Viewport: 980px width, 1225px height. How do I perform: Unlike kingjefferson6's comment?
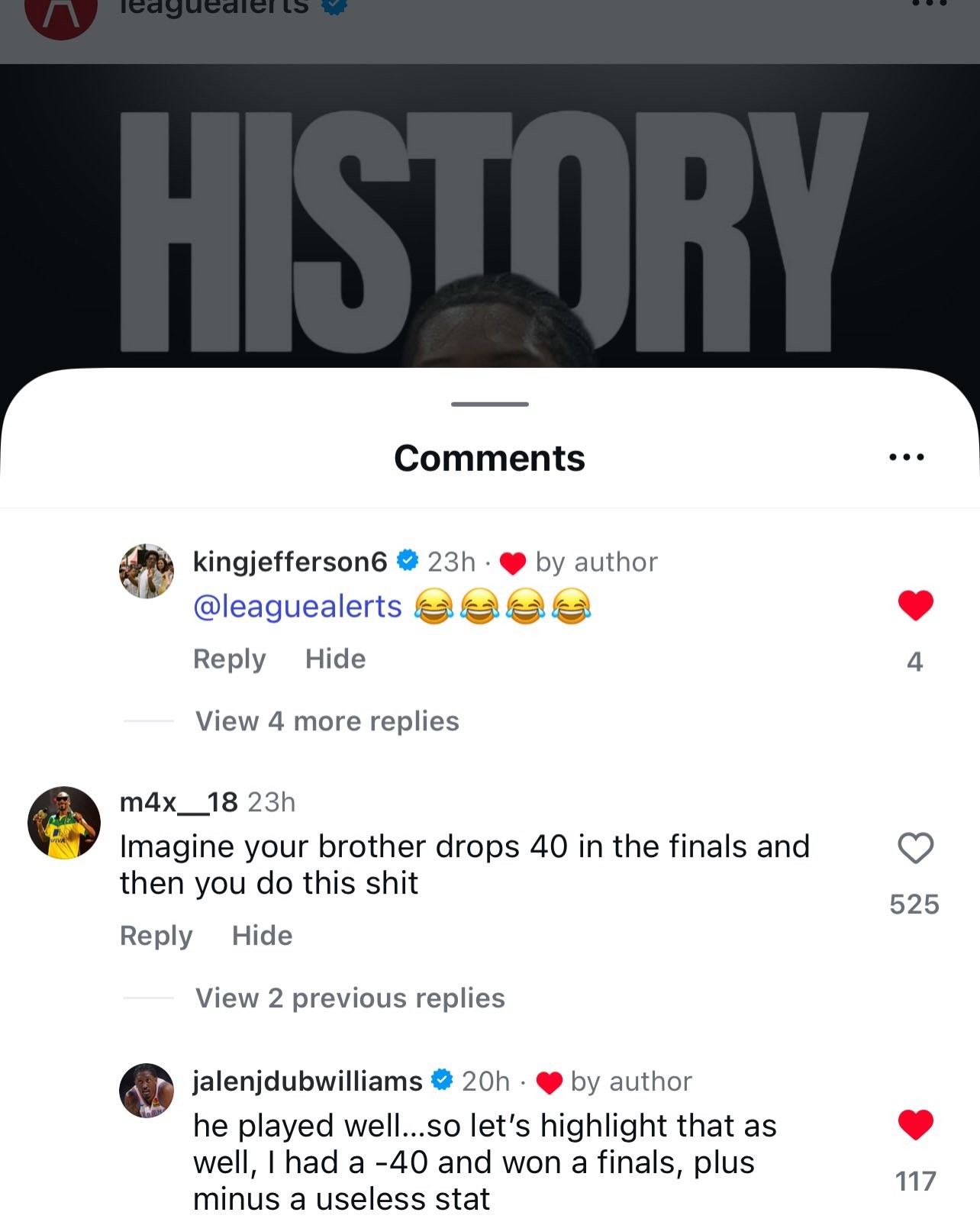(x=915, y=606)
